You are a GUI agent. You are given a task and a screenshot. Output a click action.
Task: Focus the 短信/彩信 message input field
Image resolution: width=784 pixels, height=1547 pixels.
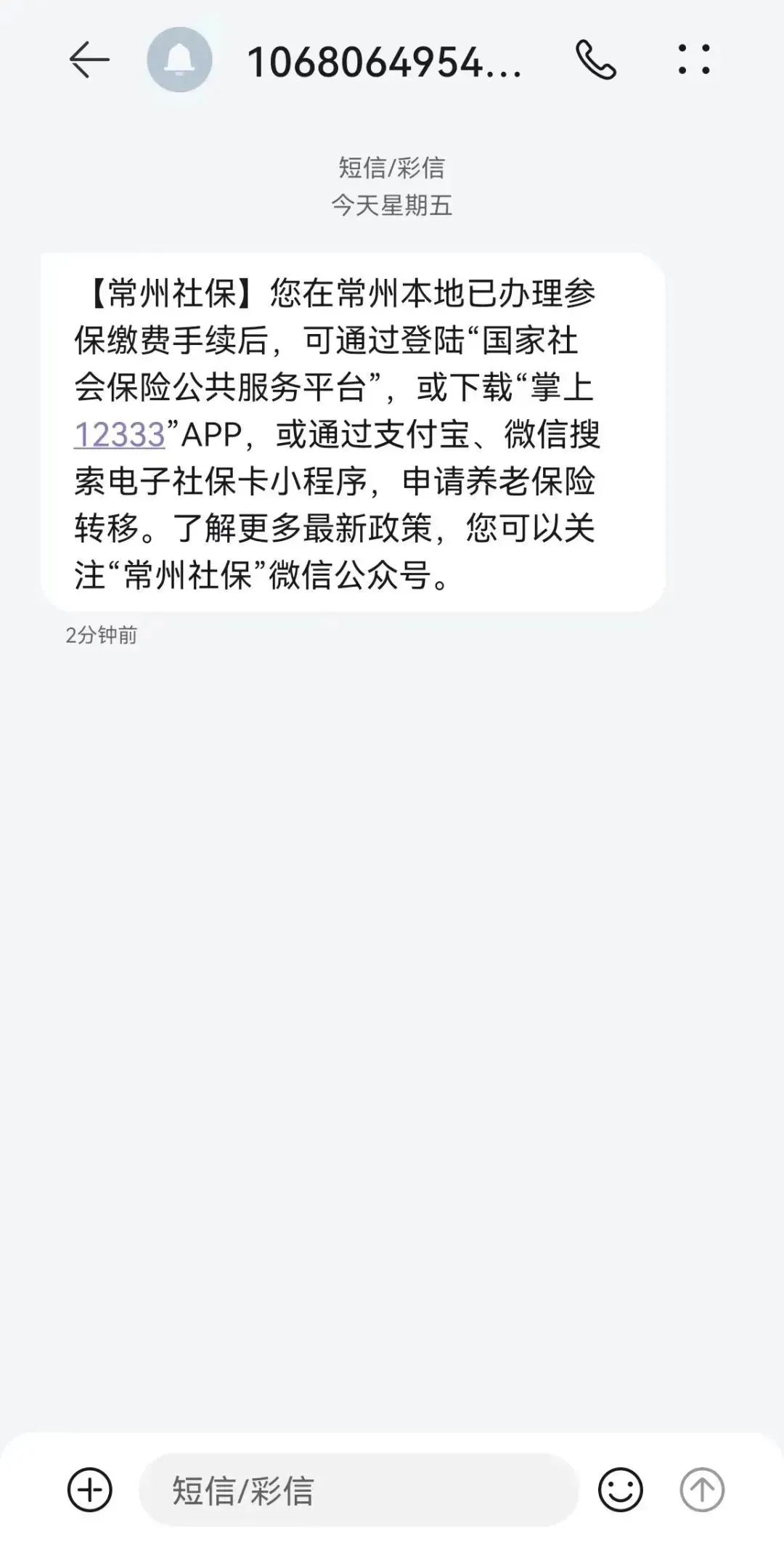coord(359,1490)
